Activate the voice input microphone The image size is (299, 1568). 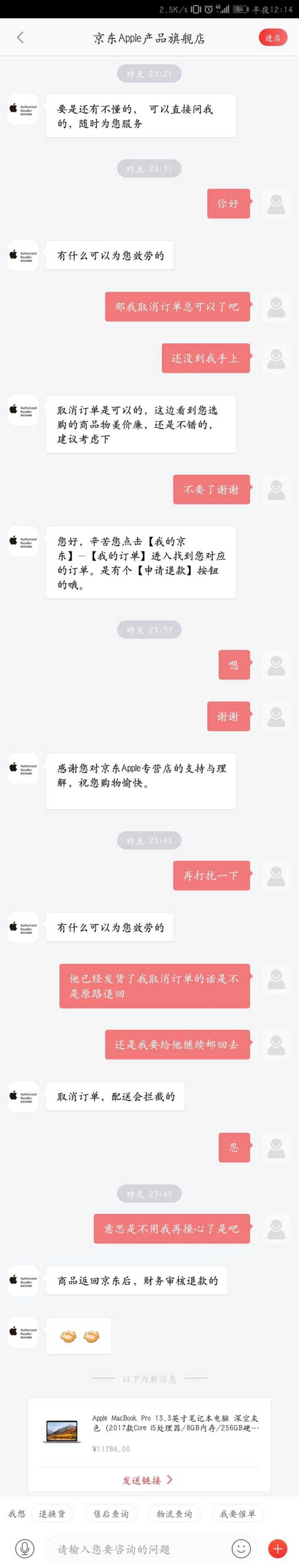tap(25, 1548)
